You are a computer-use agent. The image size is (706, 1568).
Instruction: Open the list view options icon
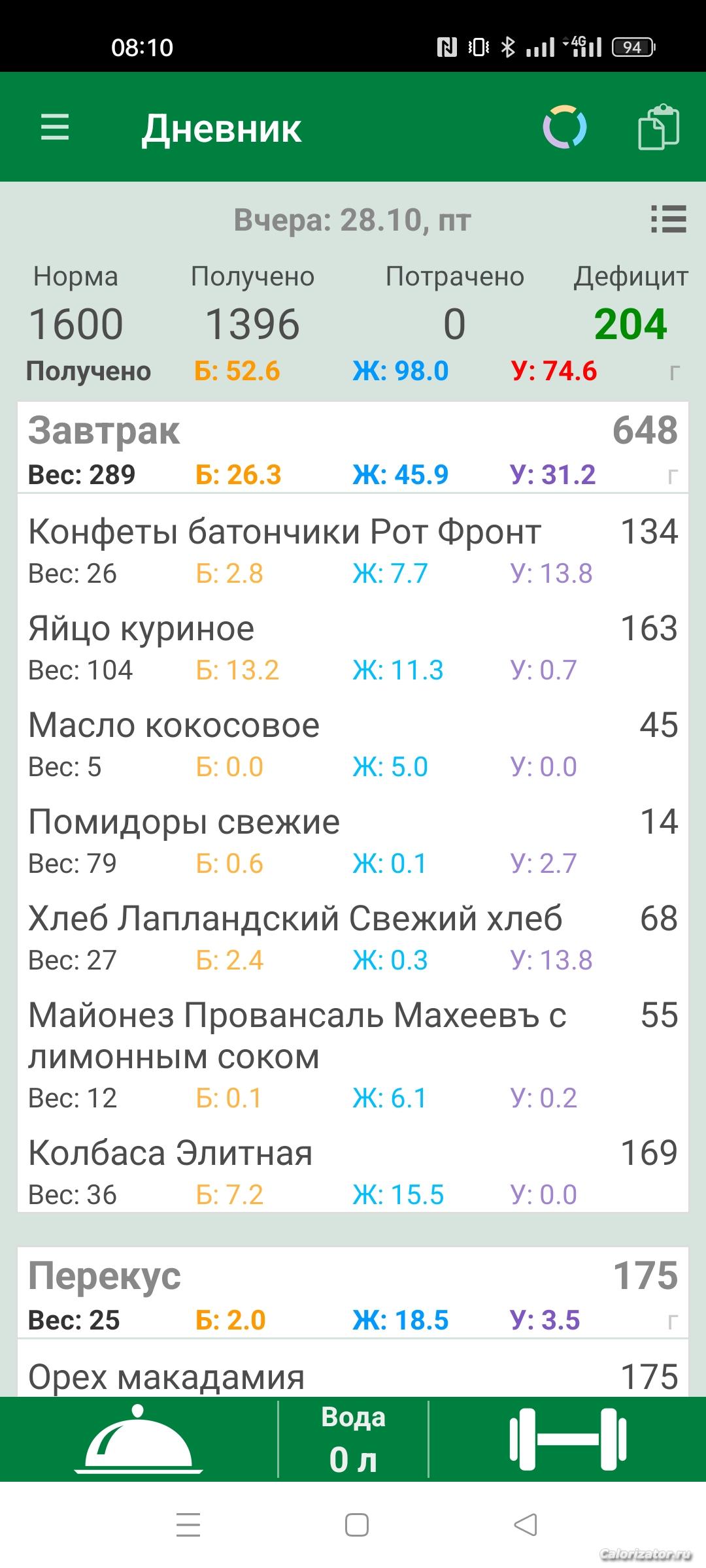point(668,220)
